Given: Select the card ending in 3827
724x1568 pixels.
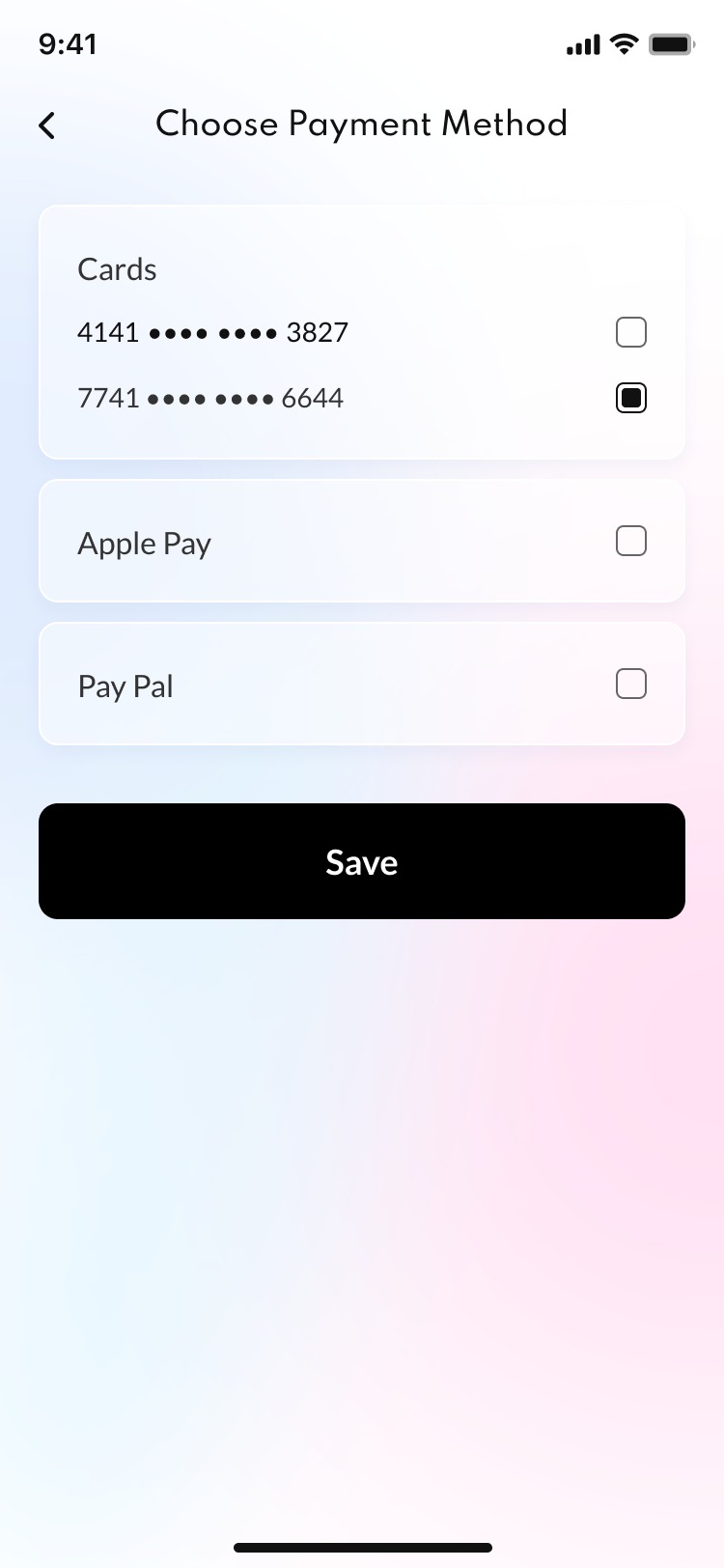Looking at the screenshot, I should click(x=630, y=332).
